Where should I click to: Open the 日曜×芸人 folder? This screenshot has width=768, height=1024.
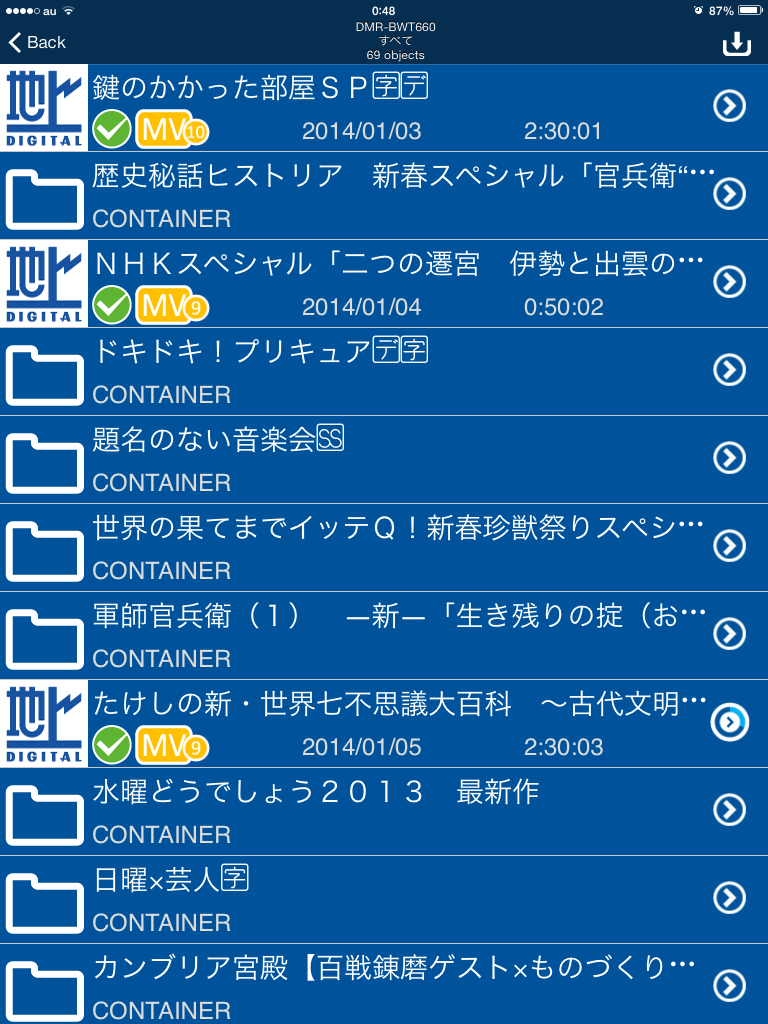[x=350, y=900]
